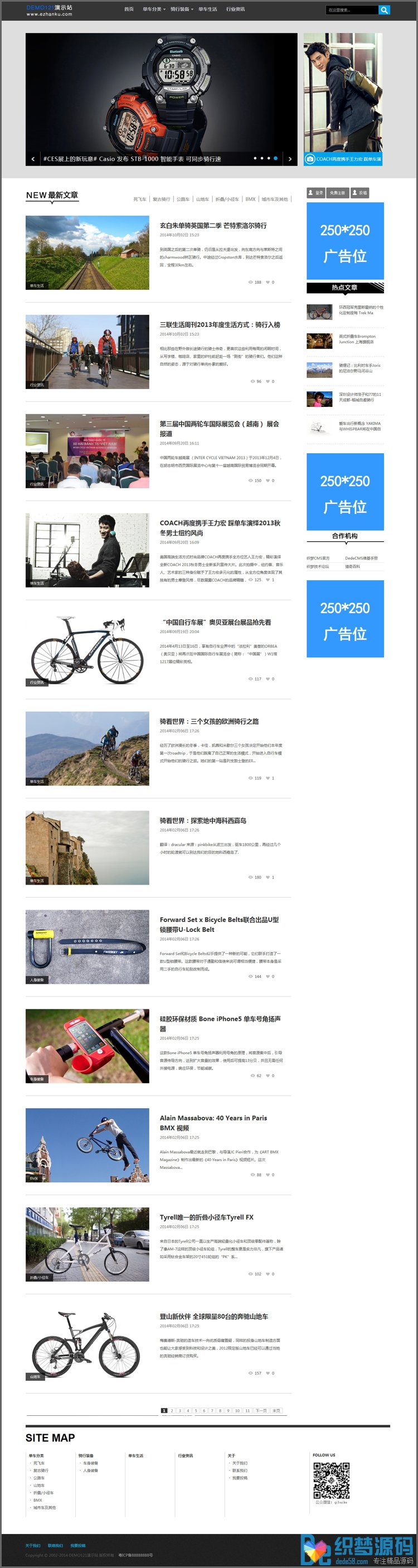This screenshot has width=418, height=1568.
Task: Tap the search magnifier button
Action: click(x=384, y=9)
